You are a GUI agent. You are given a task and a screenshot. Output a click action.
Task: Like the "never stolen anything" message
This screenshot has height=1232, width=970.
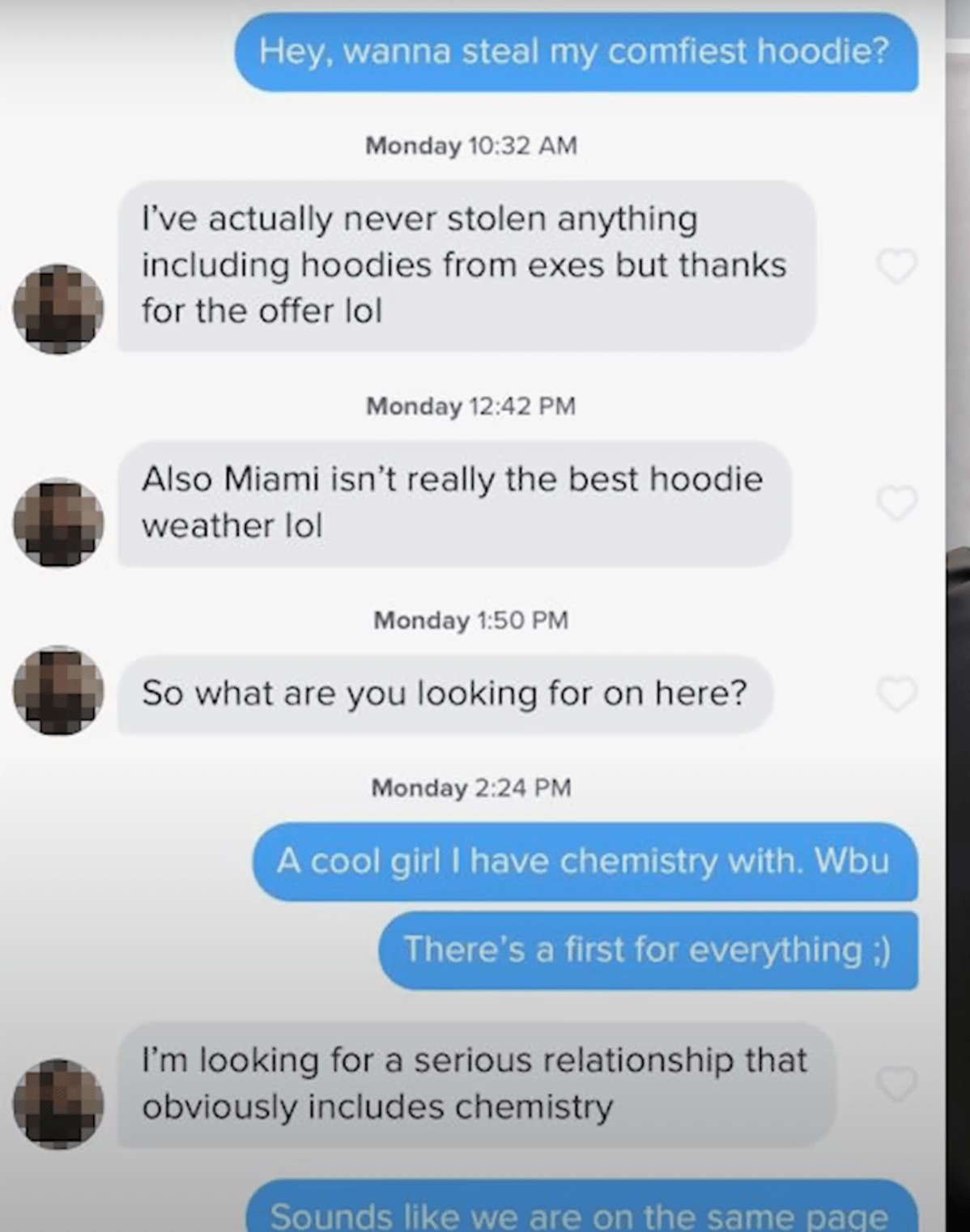[x=897, y=266]
